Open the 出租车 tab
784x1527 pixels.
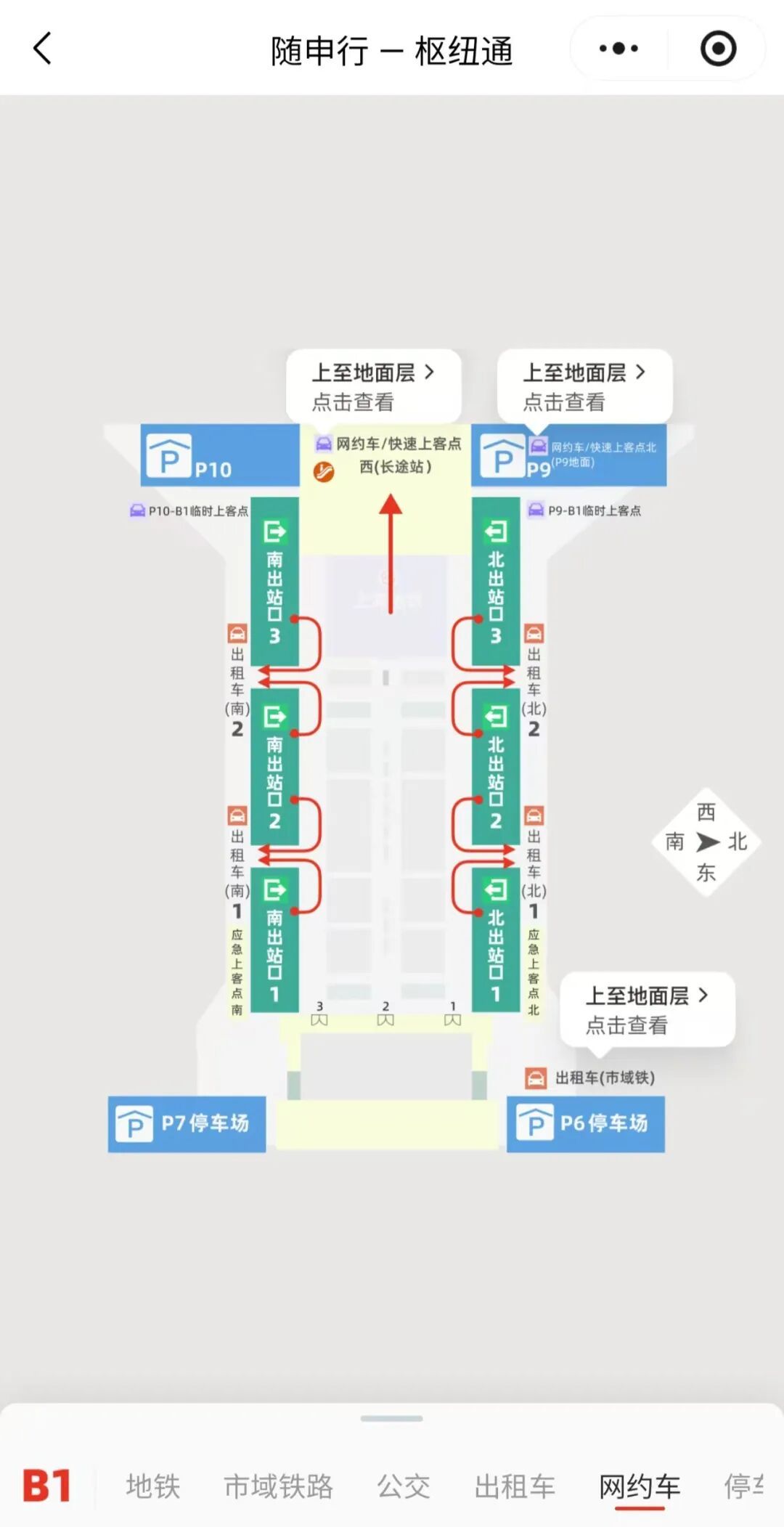click(x=515, y=1486)
